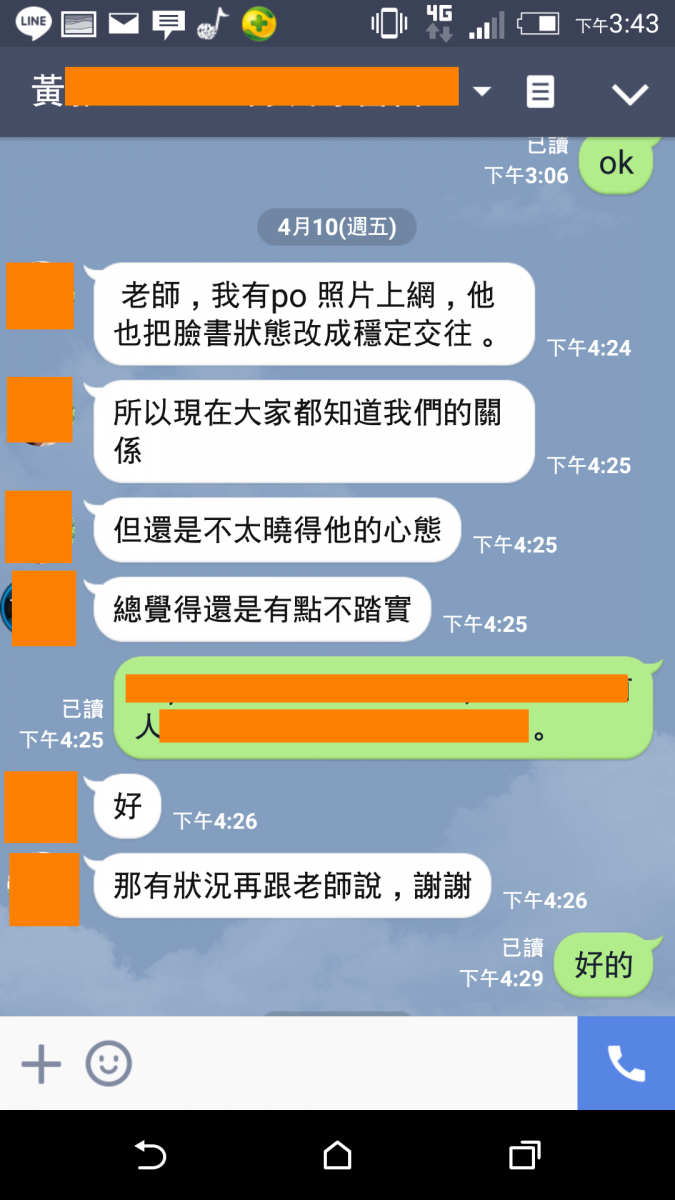Open the notes icon in header

click(x=540, y=93)
